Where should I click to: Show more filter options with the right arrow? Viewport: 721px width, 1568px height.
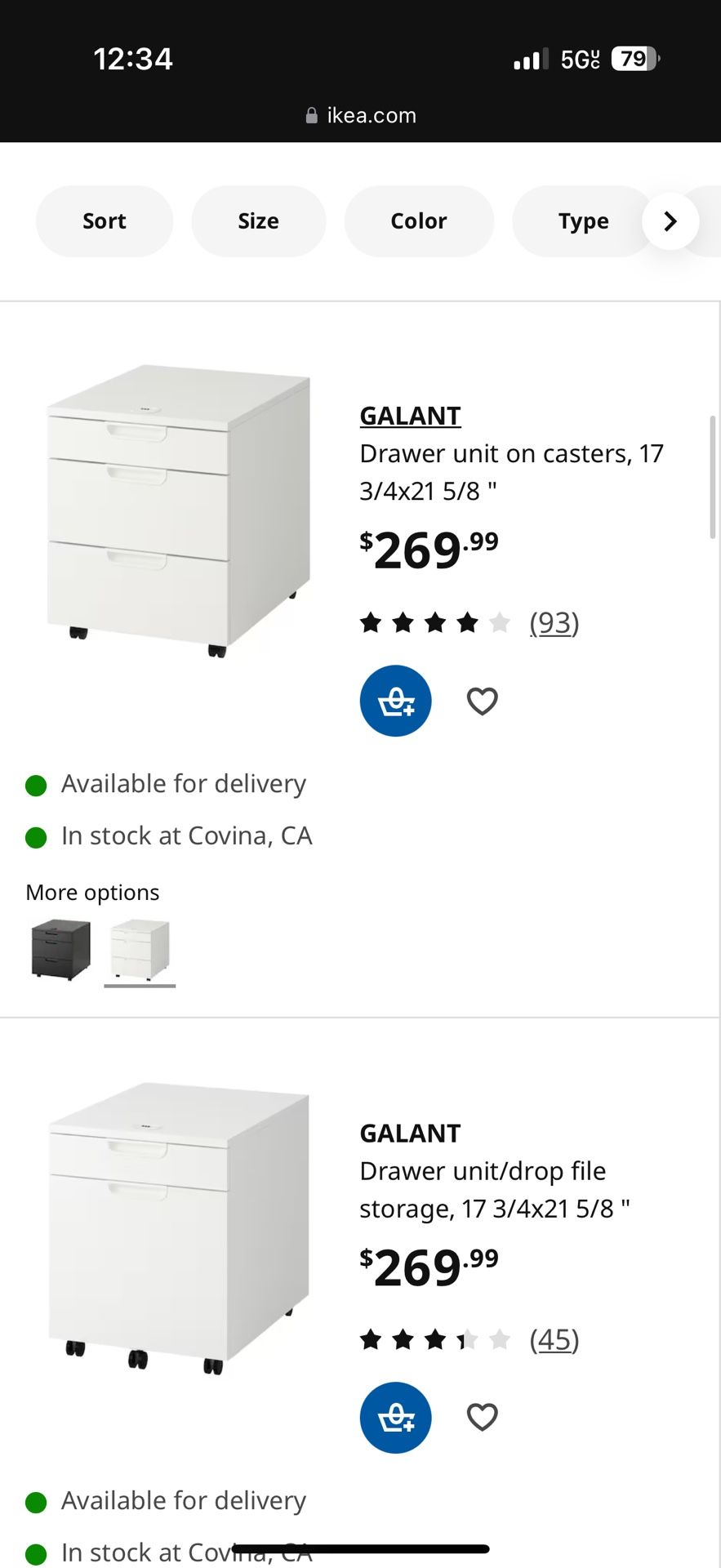[670, 220]
